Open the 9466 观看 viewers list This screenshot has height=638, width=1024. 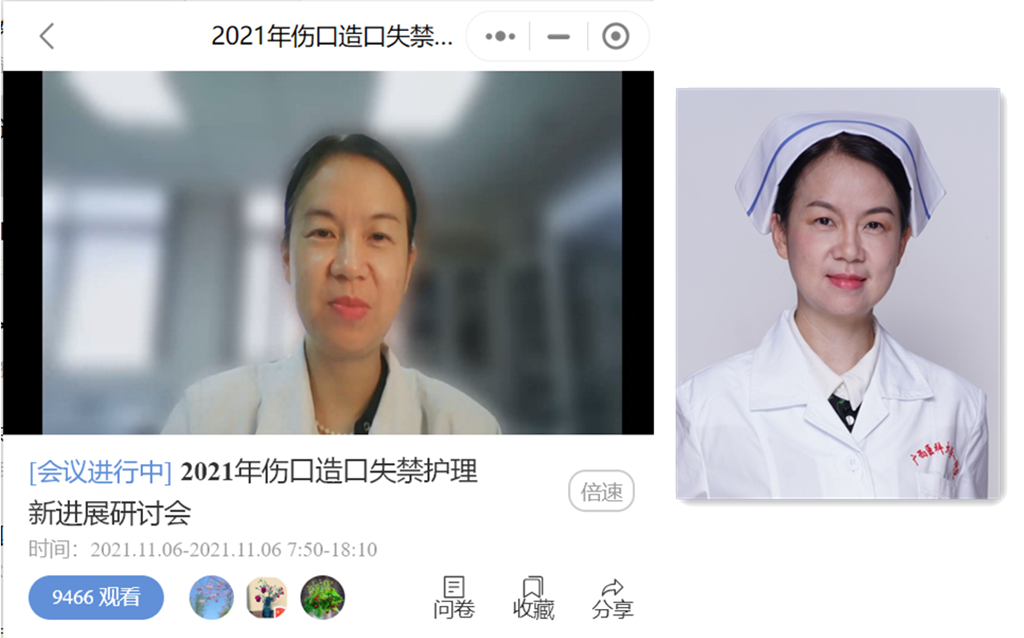(x=96, y=597)
